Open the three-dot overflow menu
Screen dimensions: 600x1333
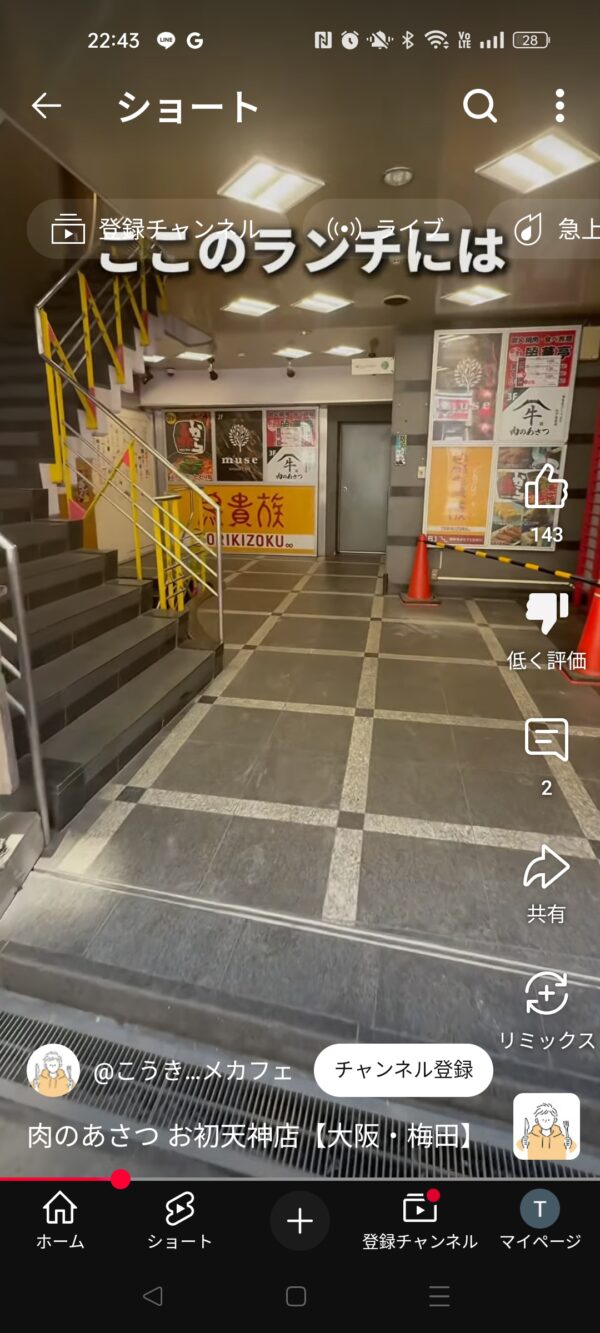pos(559,106)
